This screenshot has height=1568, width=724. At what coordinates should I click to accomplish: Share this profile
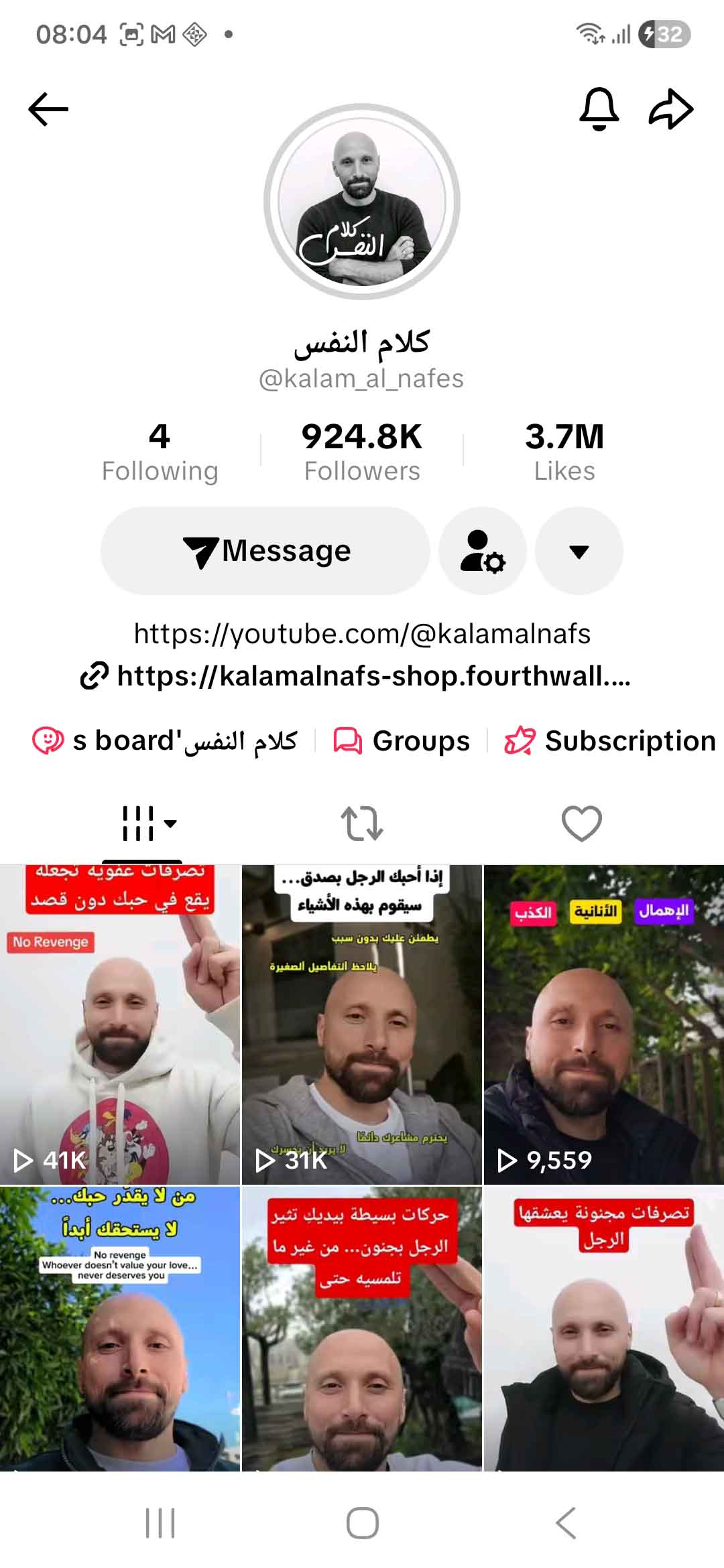point(671,109)
